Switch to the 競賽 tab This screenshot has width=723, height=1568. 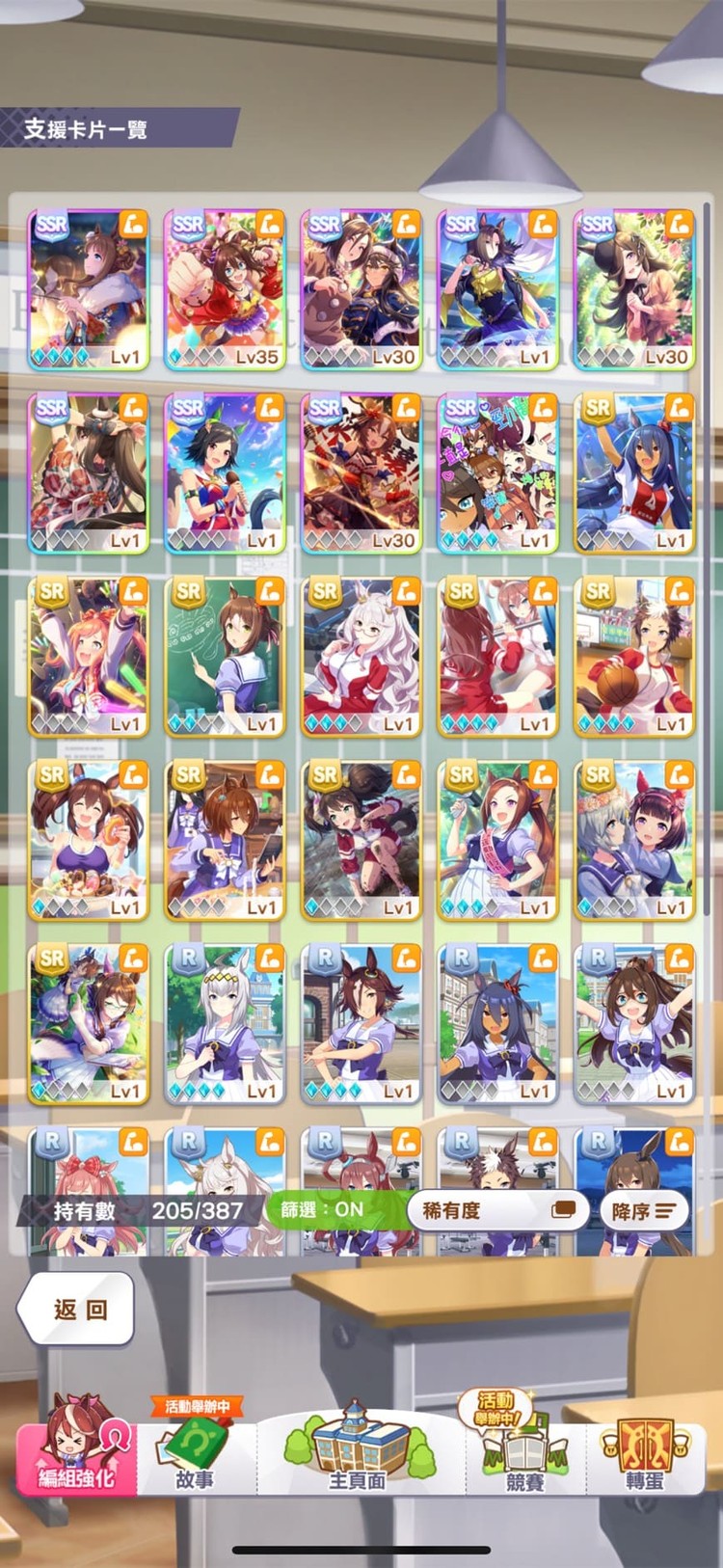coord(523,1451)
